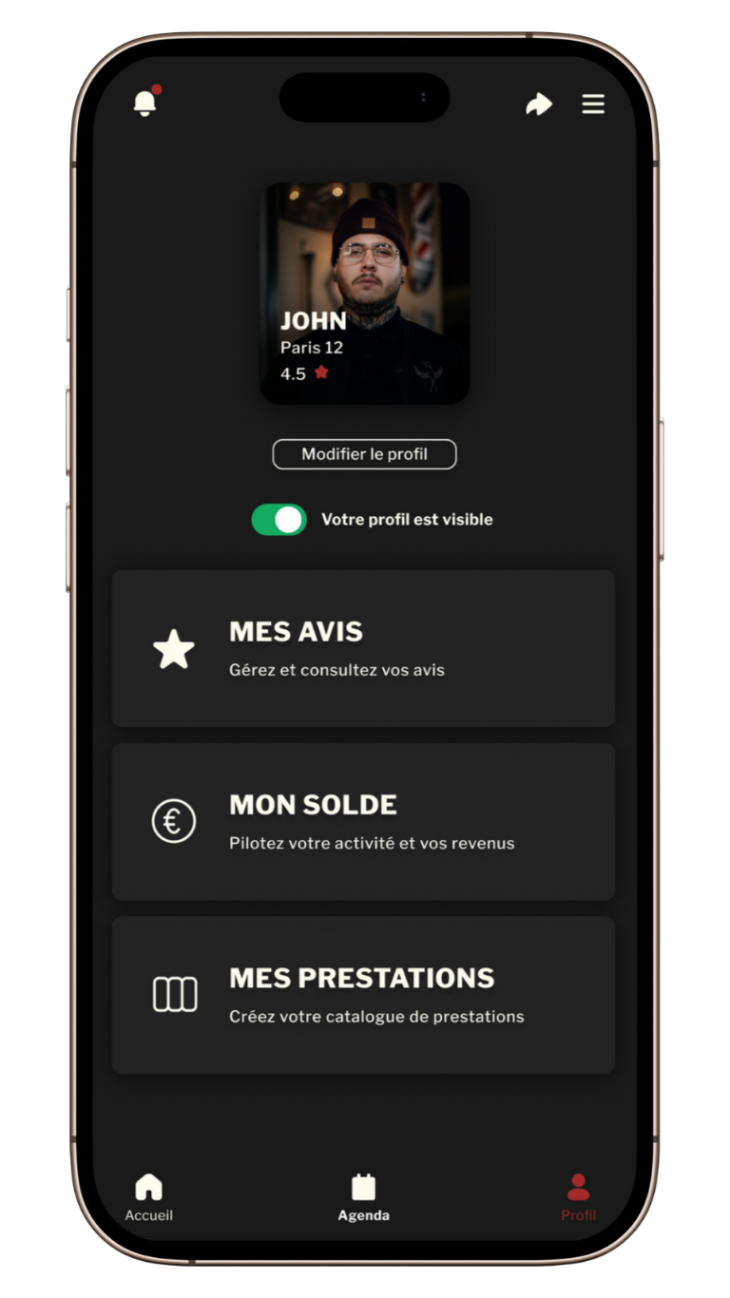
Task: Open the hamburger menu
Action: (x=593, y=104)
